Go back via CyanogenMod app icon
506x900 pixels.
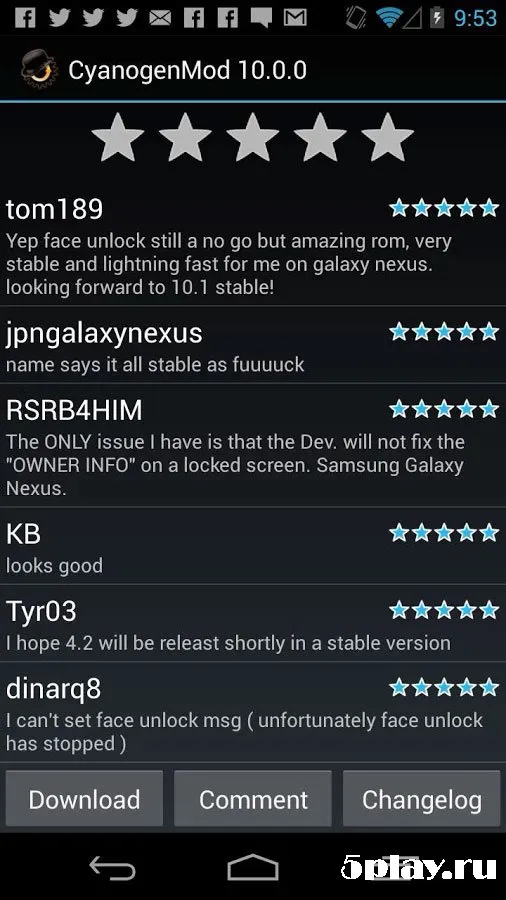[39, 70]
